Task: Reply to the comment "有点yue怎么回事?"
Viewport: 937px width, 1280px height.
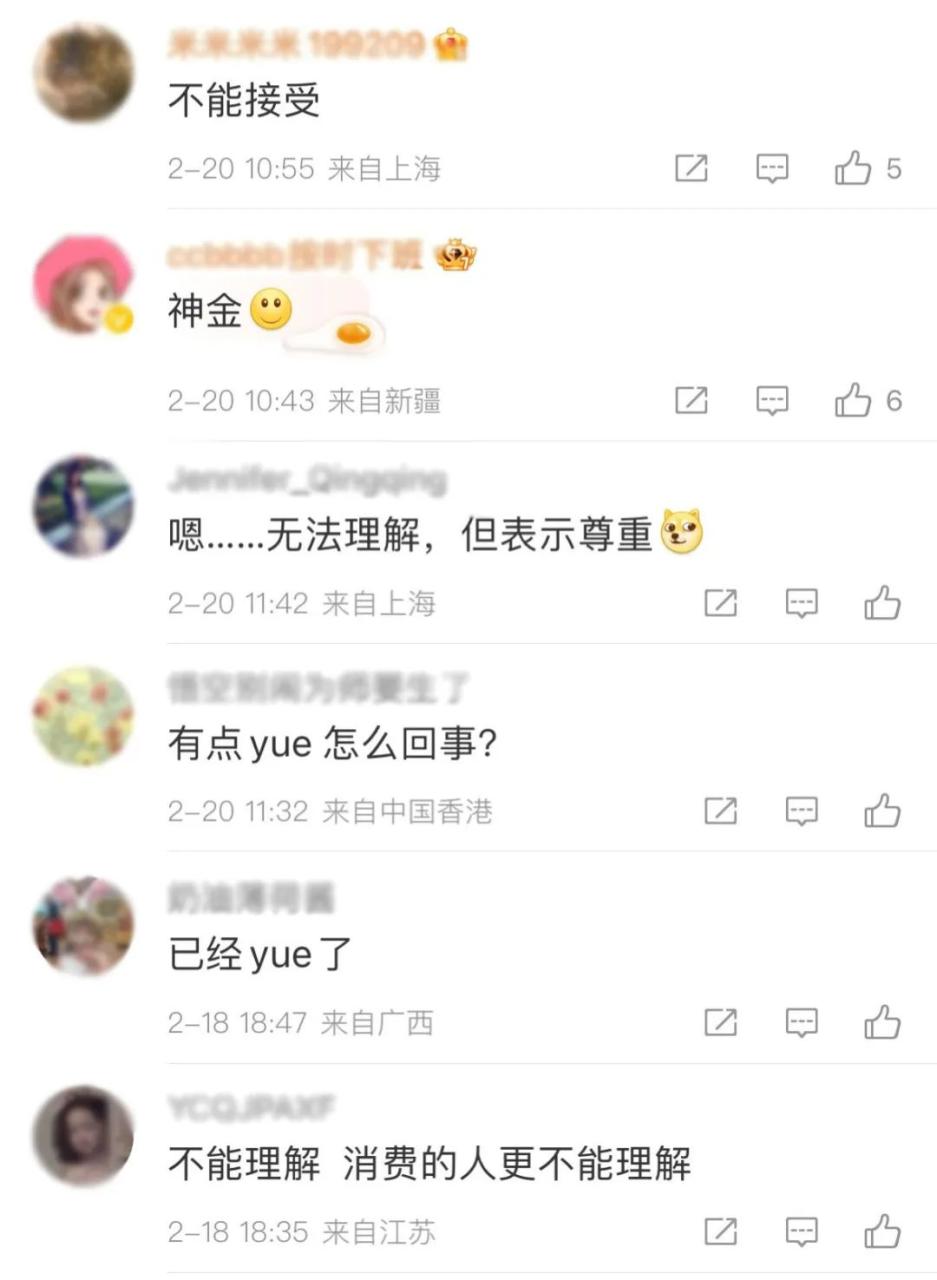Action: click(x=801, y=811)
